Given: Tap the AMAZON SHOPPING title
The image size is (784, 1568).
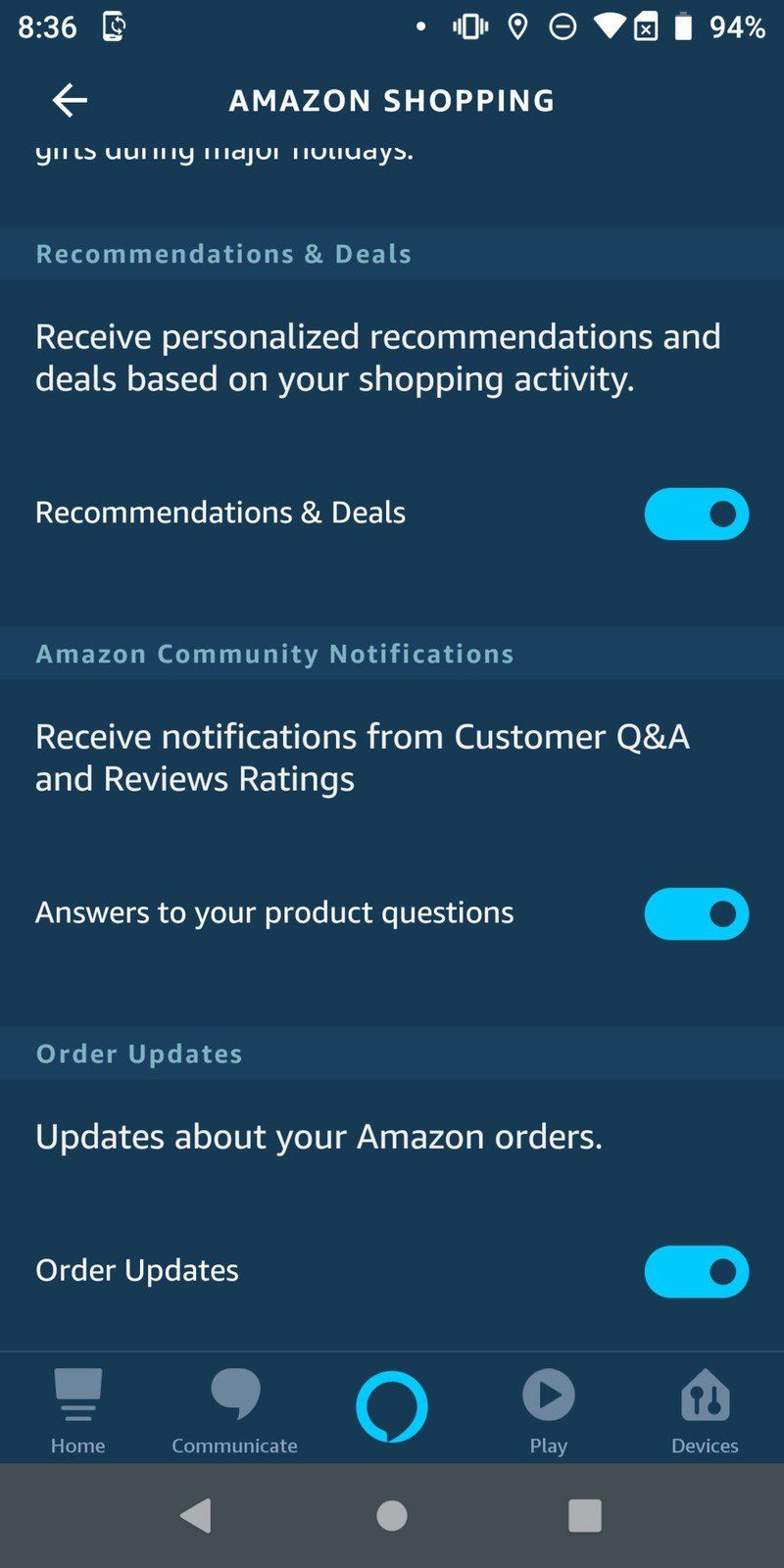Looking at the screenshot, I should point(391,100).
